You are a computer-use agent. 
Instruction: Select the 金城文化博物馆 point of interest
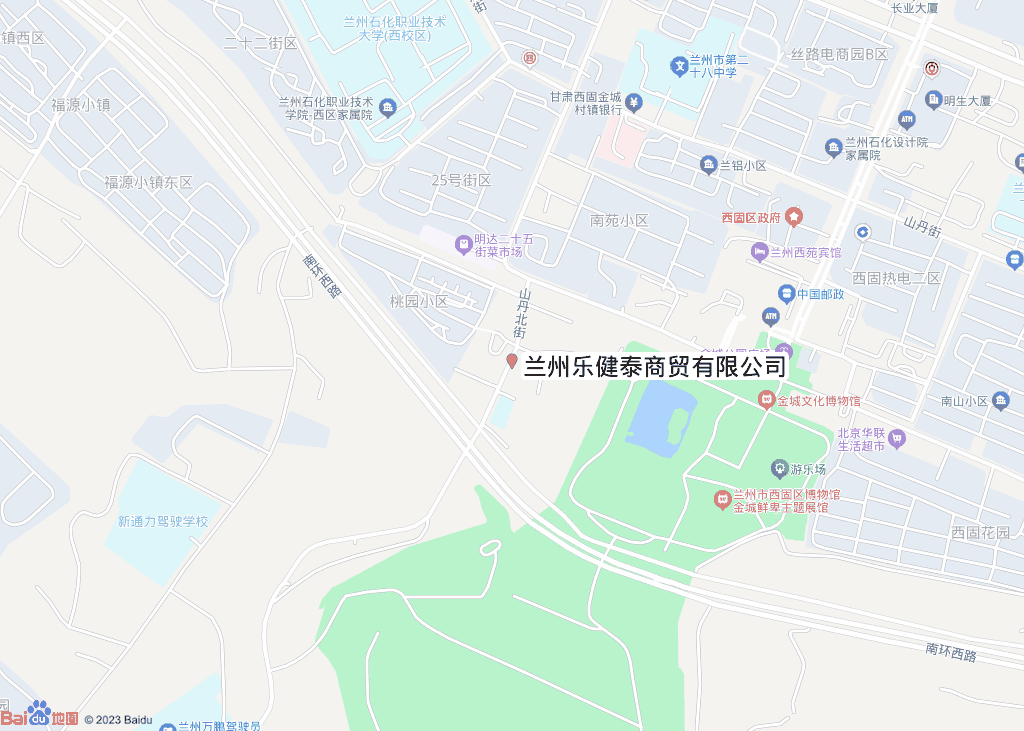coord(767,400)
